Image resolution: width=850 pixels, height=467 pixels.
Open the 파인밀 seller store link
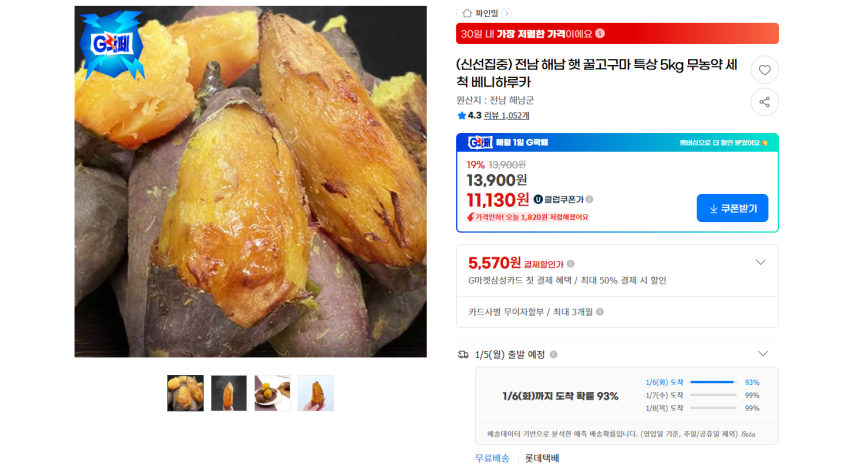pos(486,13)
